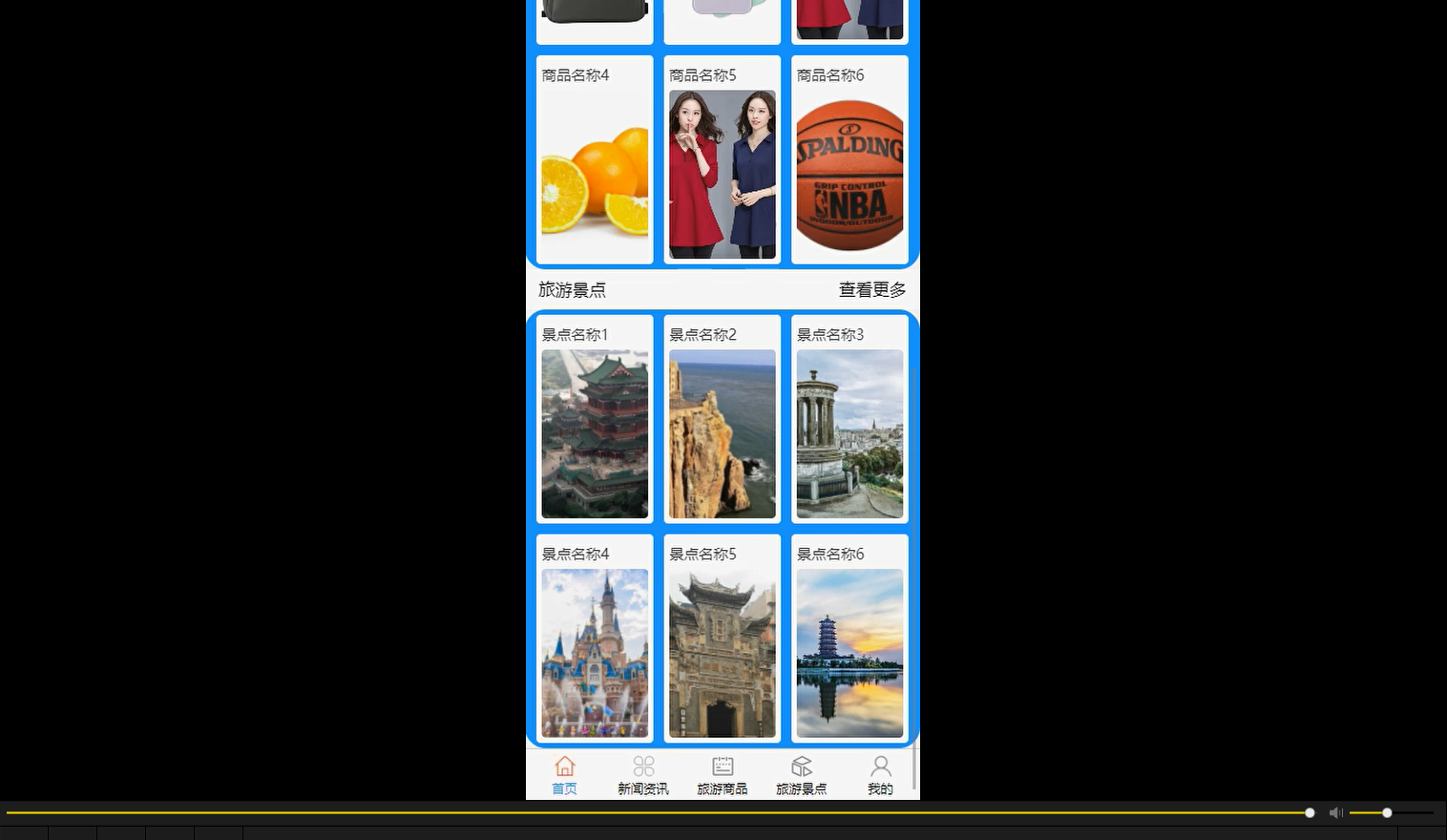This screenshot has height=840, width=1447.
Task: Select the 旅游景点 bottom tab
Action: tap(802, 774)
